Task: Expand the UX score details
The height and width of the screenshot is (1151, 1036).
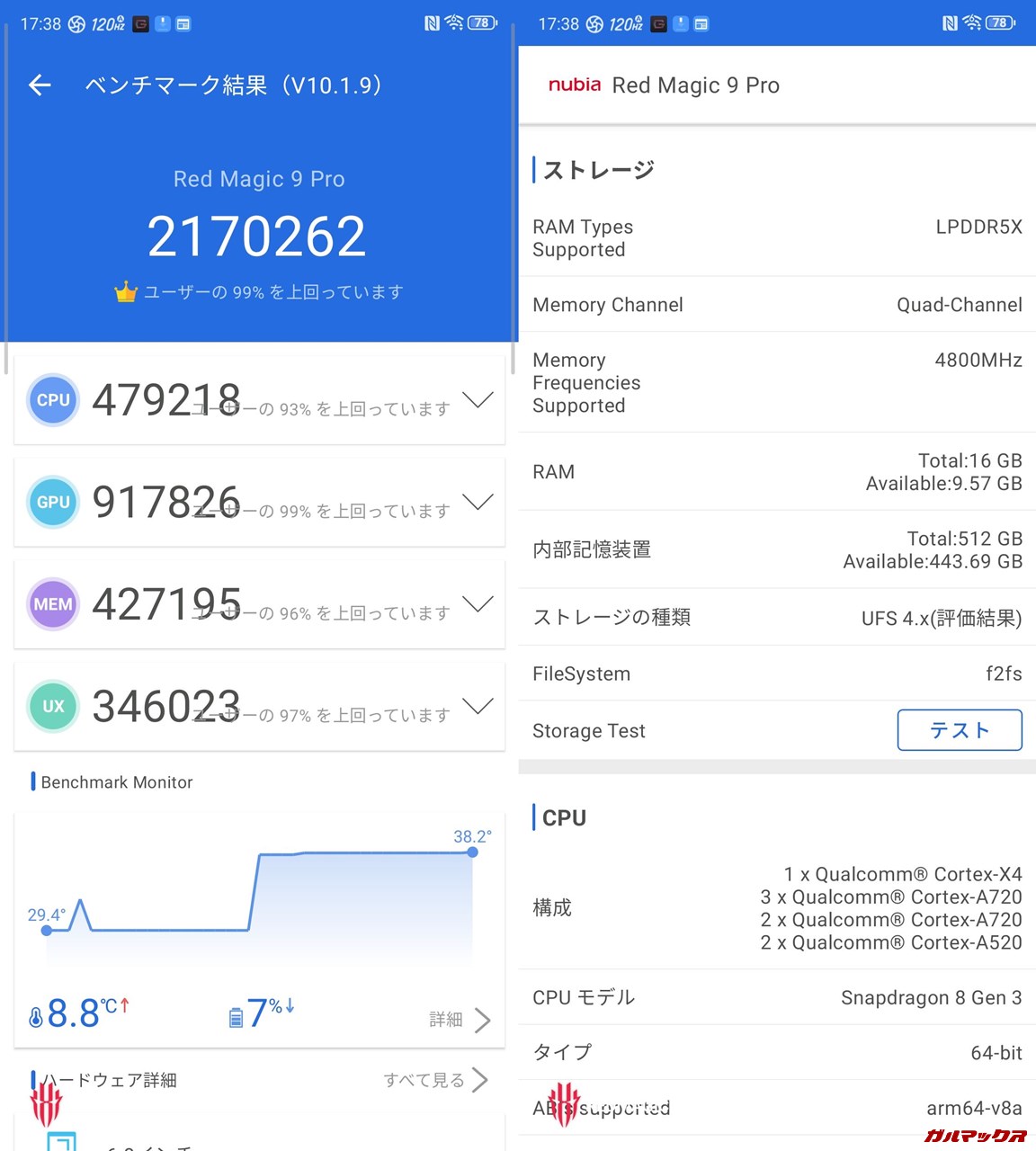Action: [477, 707]
